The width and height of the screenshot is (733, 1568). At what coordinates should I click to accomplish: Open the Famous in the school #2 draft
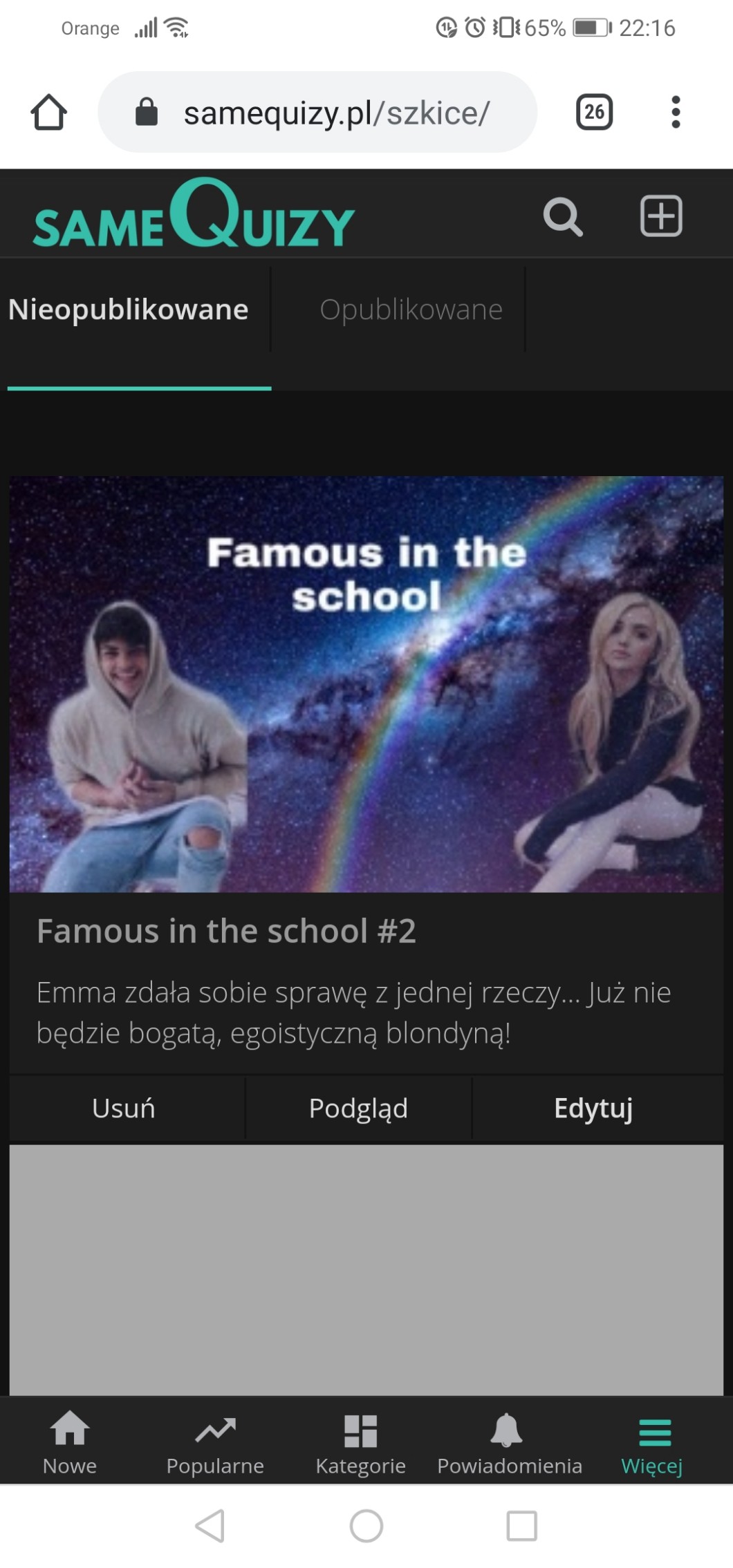pos(226,931)
